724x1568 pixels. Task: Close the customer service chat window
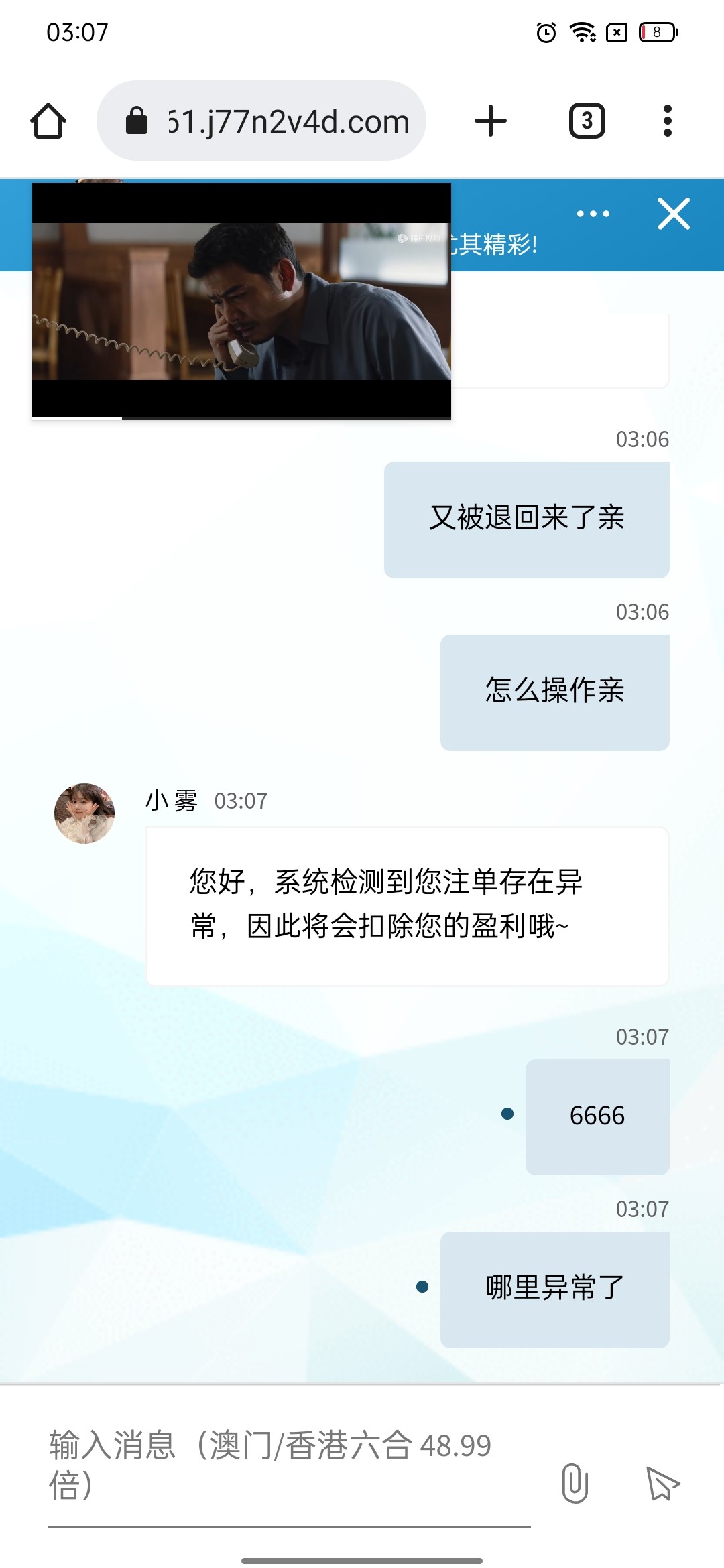pyautogui.click(x=674, y=214)
